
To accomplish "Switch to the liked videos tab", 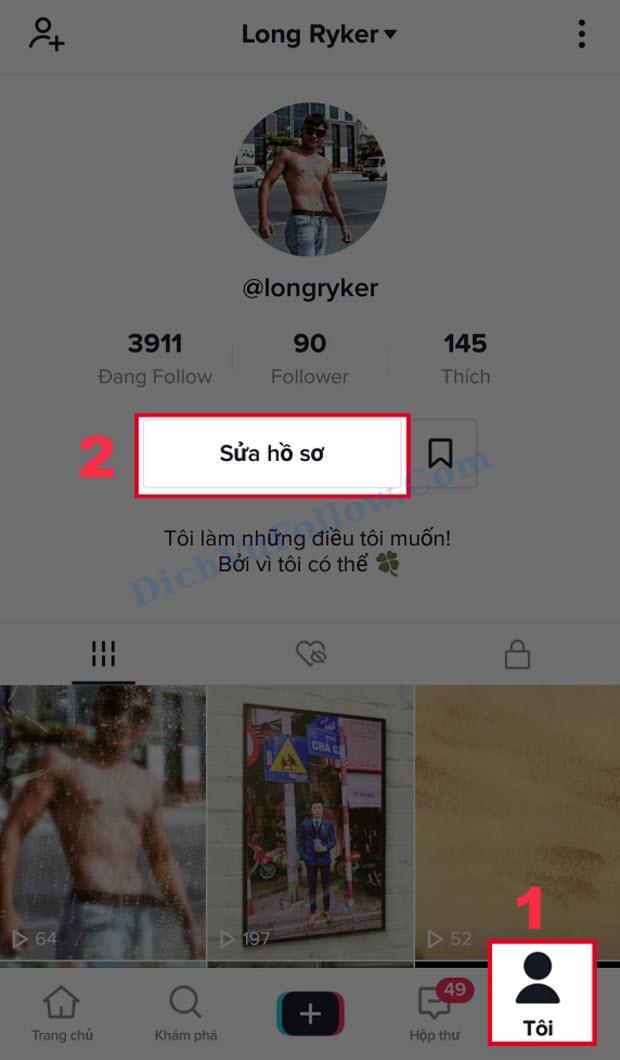I will pyautogui.click(x=311, y=654).
